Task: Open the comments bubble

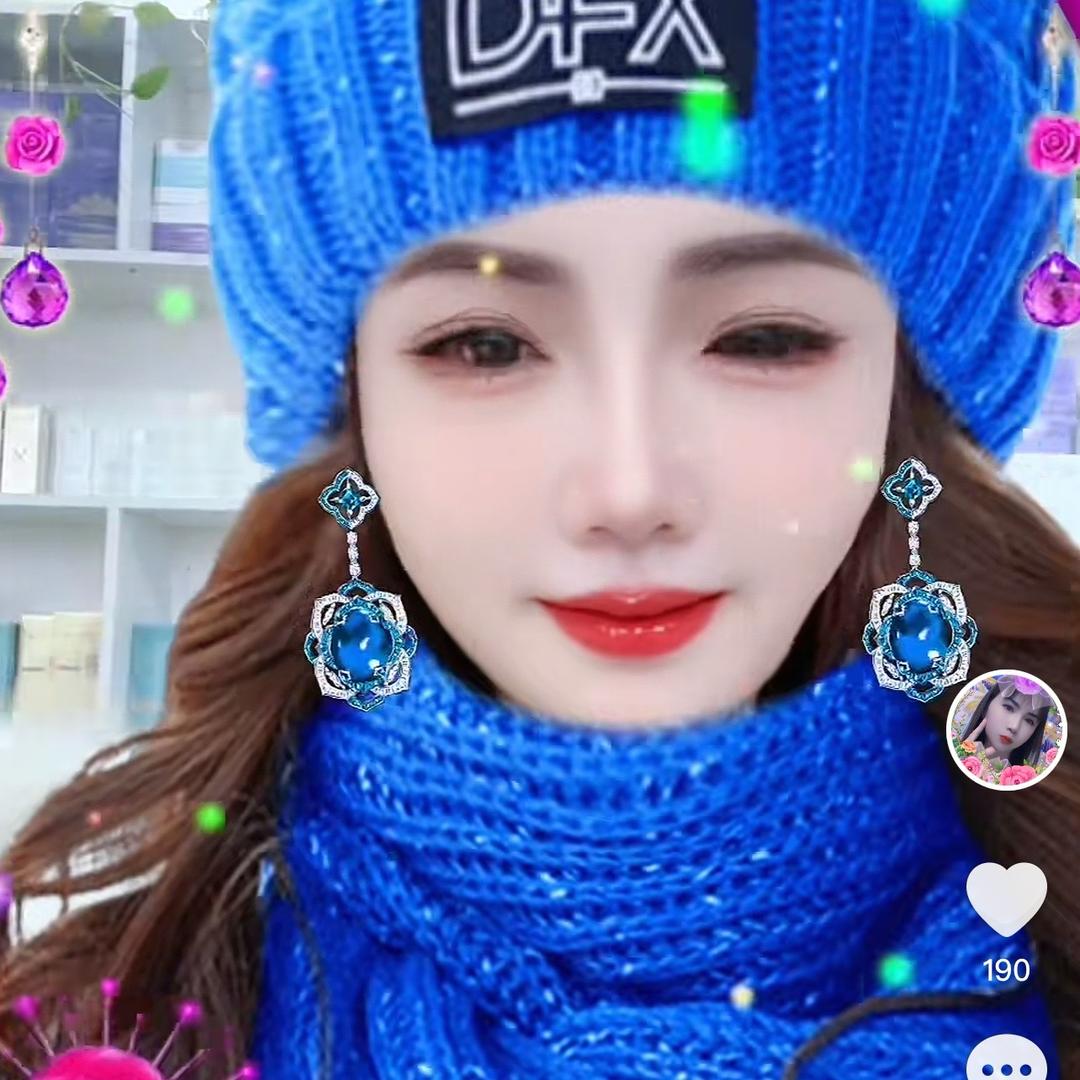Action: [1006, 1062]
